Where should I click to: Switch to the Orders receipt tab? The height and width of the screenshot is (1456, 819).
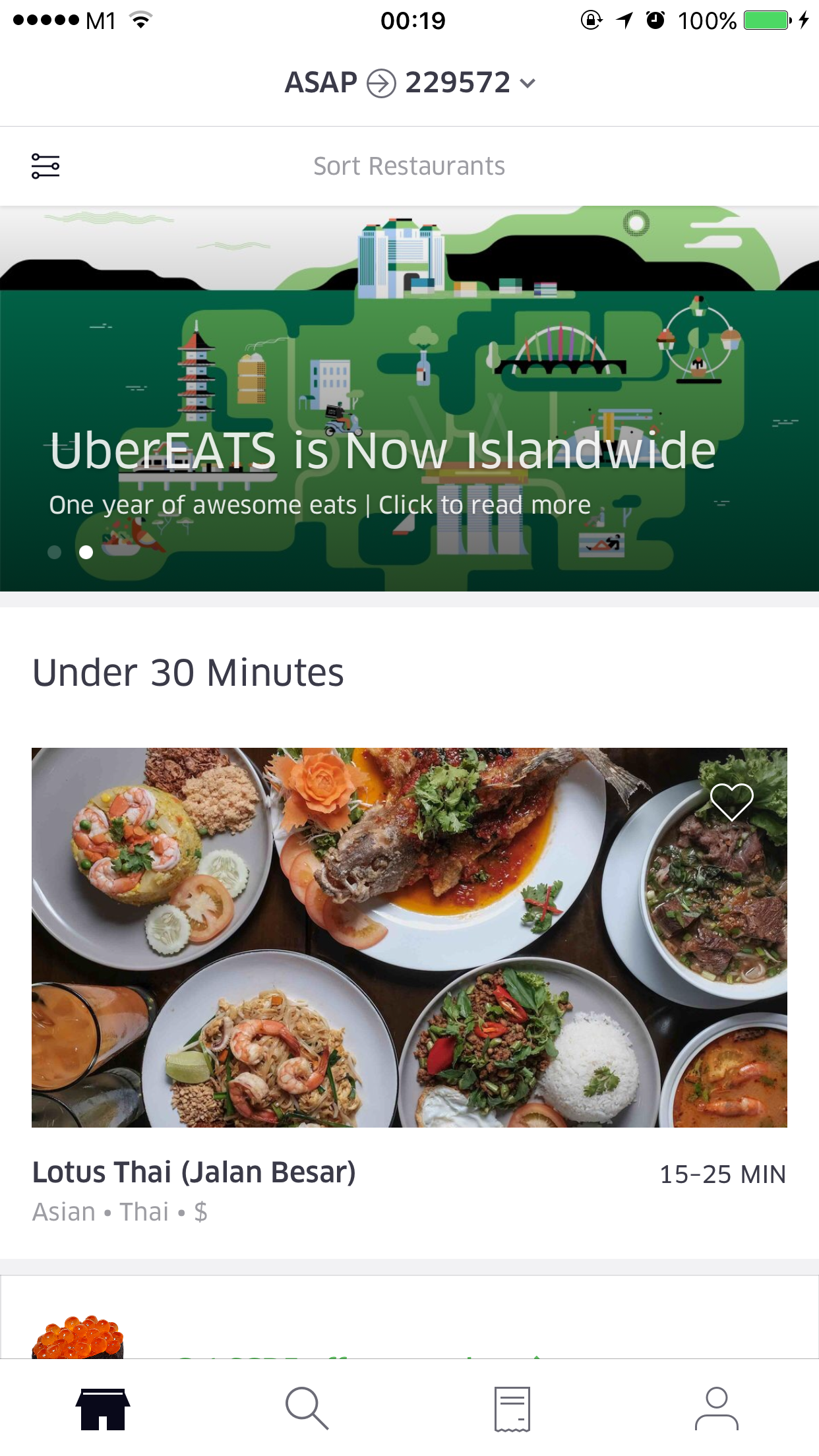tap(512, 1408)
